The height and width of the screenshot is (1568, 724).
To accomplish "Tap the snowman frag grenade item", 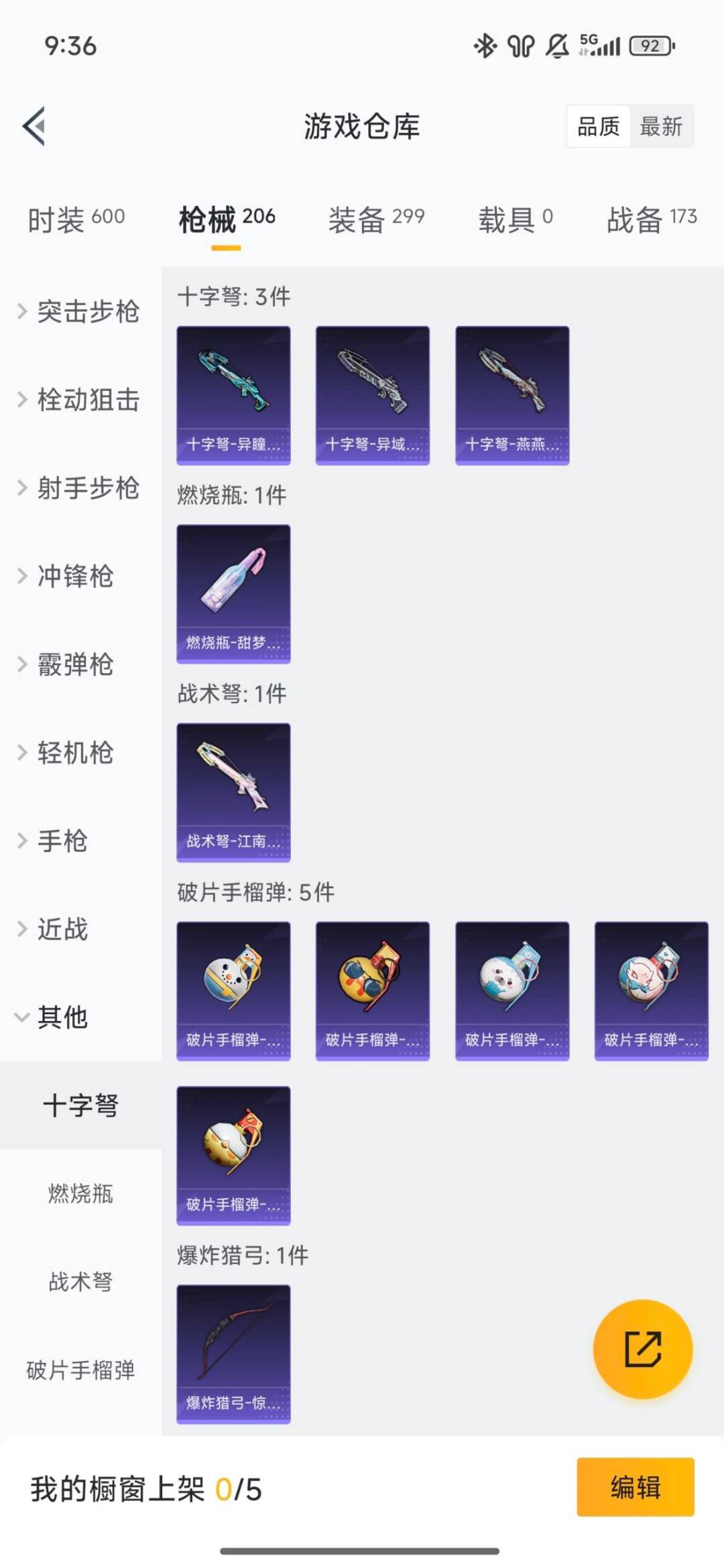I will tap(233, 991).
